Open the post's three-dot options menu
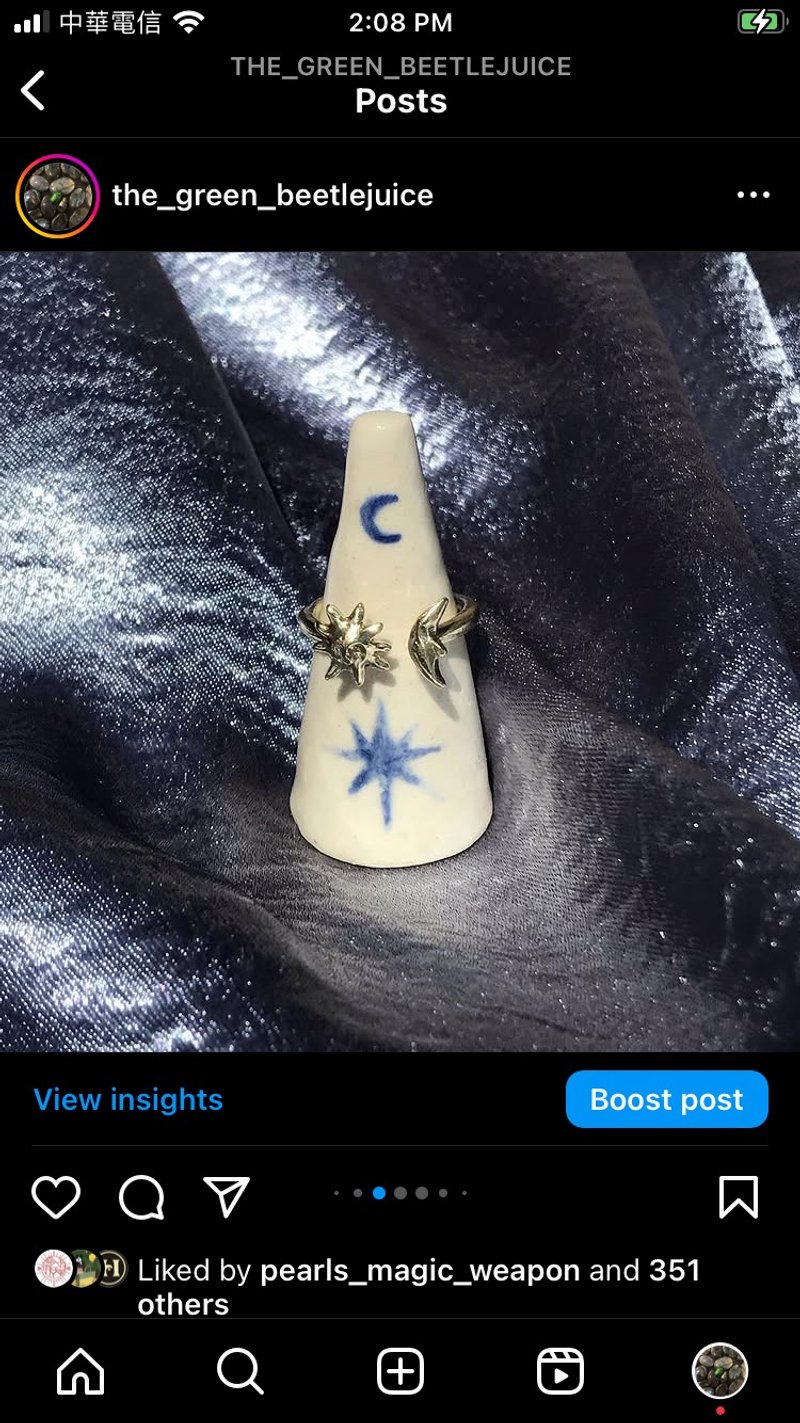This screenshot has width=800, height=1423. click(x=753, y=195)
